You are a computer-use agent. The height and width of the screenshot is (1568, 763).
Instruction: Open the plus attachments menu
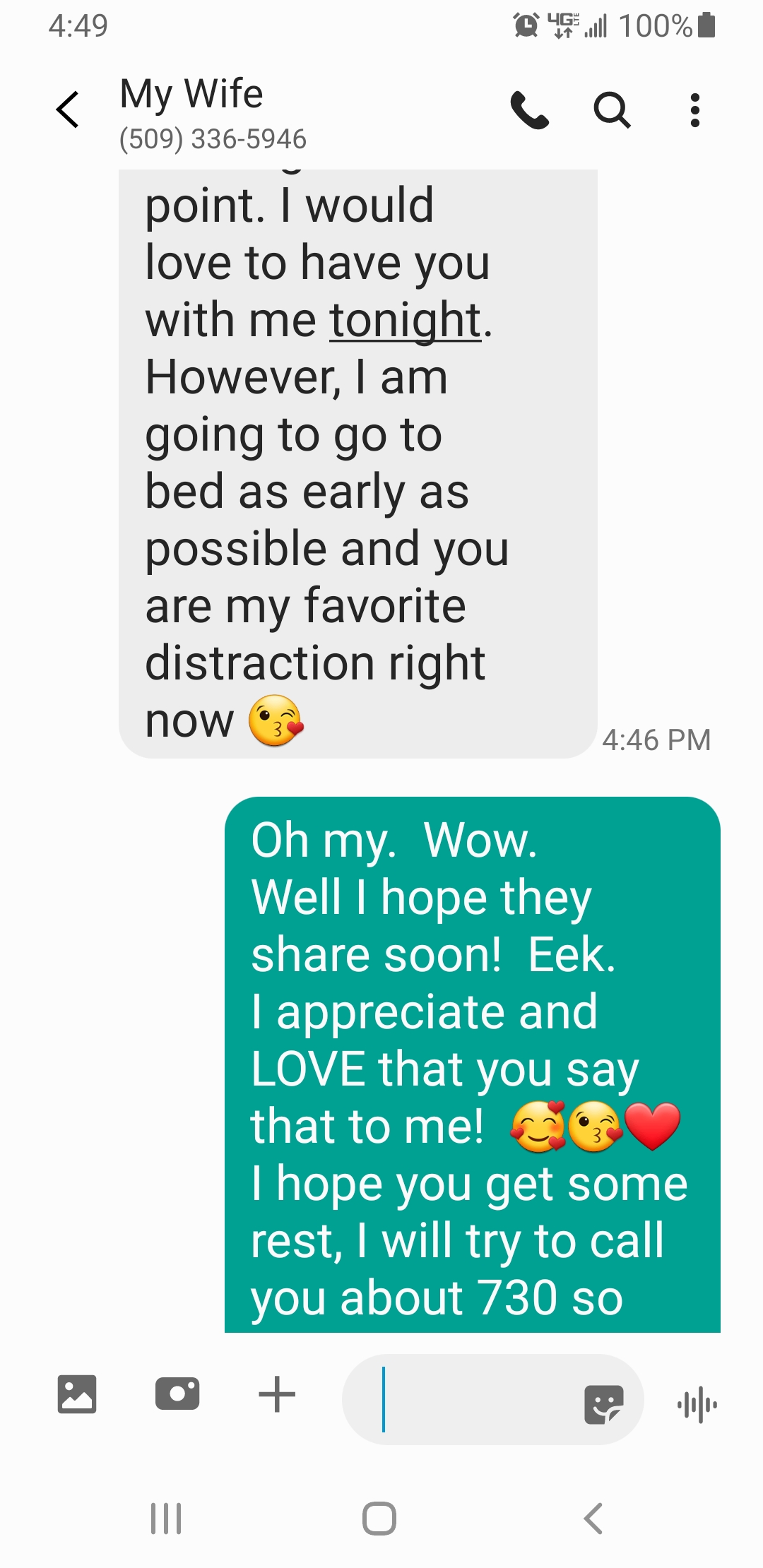277,1394
